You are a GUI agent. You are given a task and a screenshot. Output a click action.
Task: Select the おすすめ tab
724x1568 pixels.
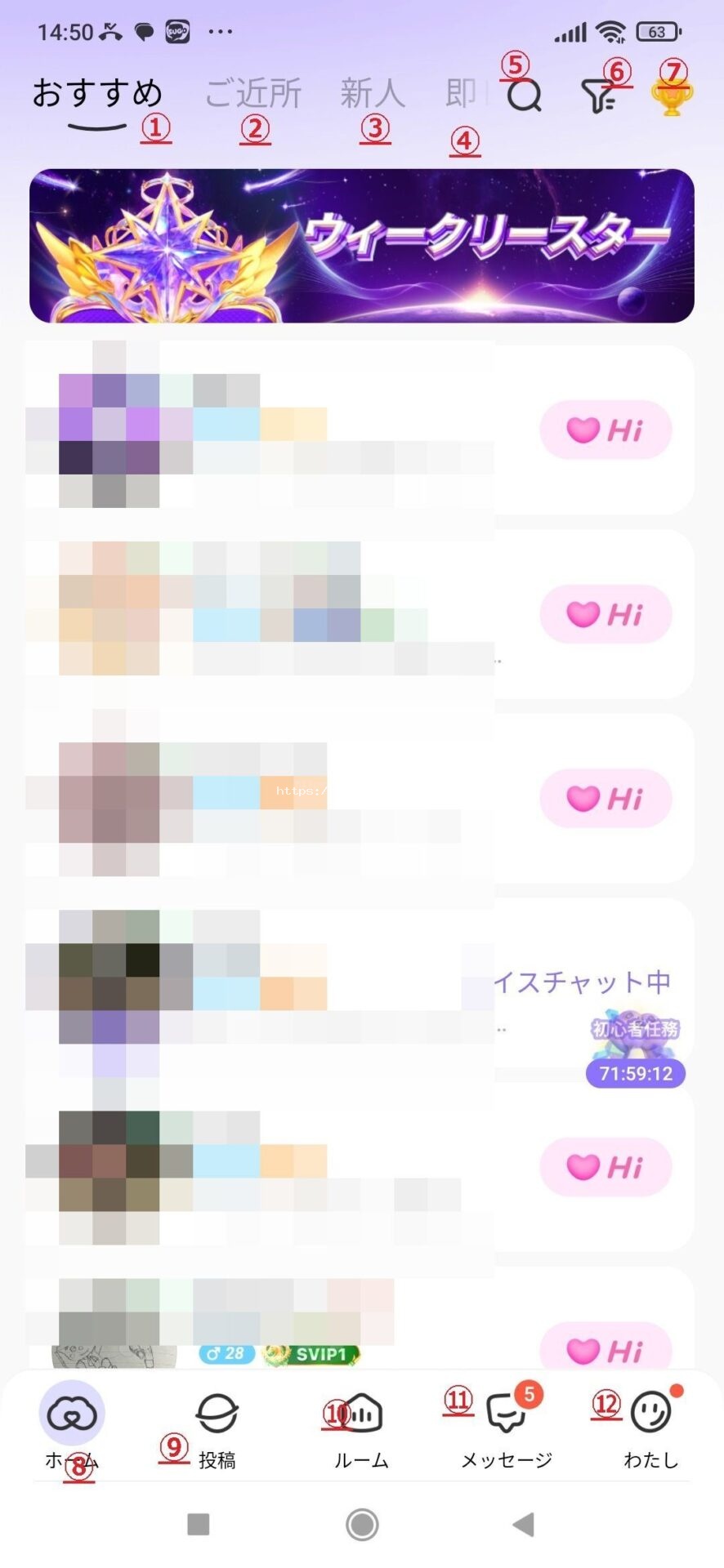[x=97, y=94]
